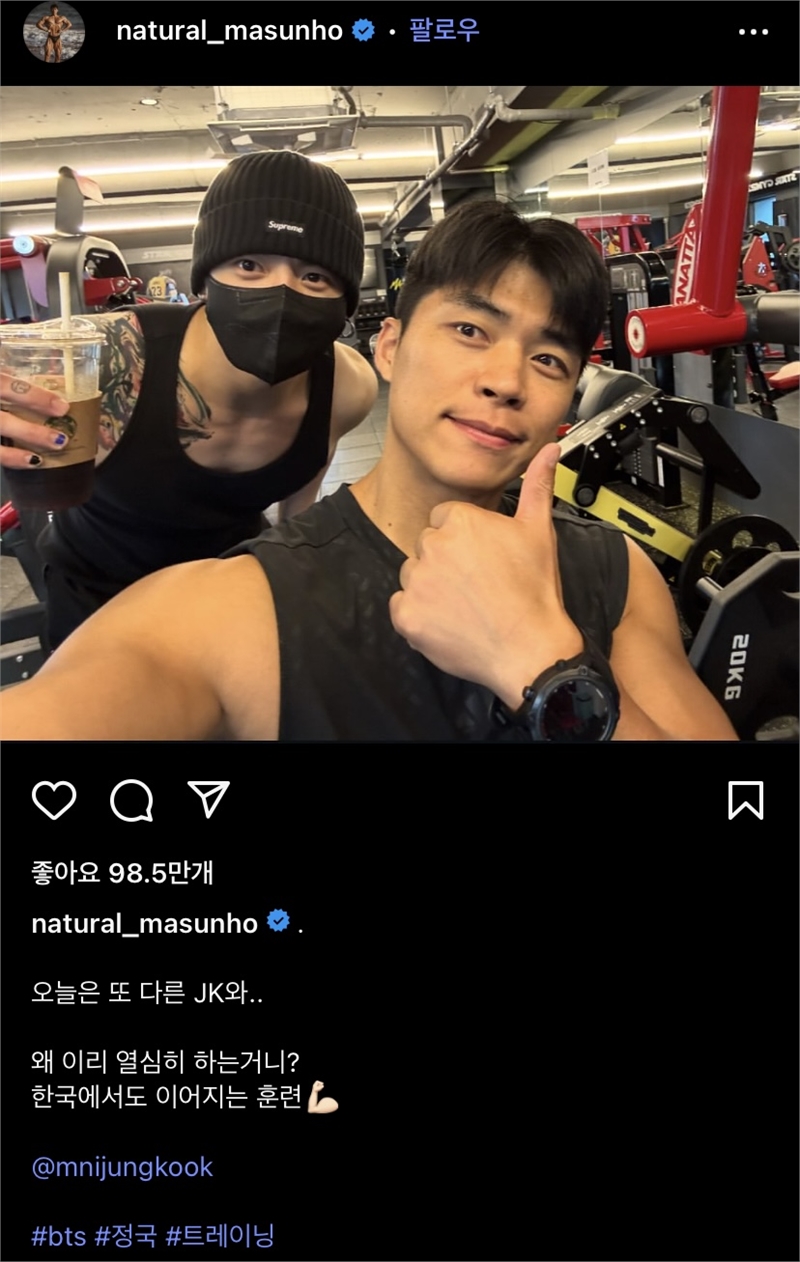Open the #트레이닝 hashtag
Screen dimensions: 800x1262
tap(220, 1235)
